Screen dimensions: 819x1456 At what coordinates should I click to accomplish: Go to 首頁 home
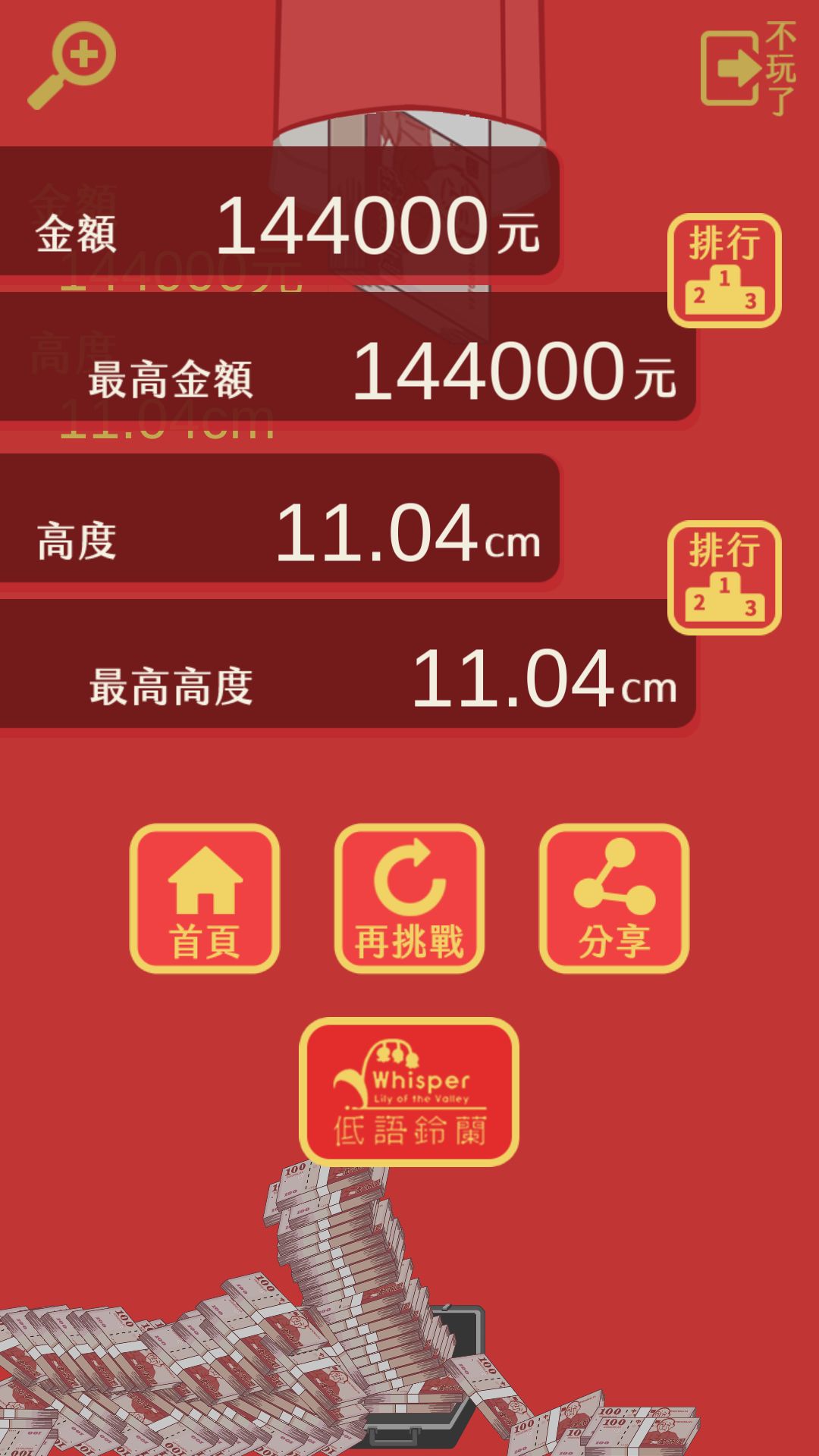point(205,899)
